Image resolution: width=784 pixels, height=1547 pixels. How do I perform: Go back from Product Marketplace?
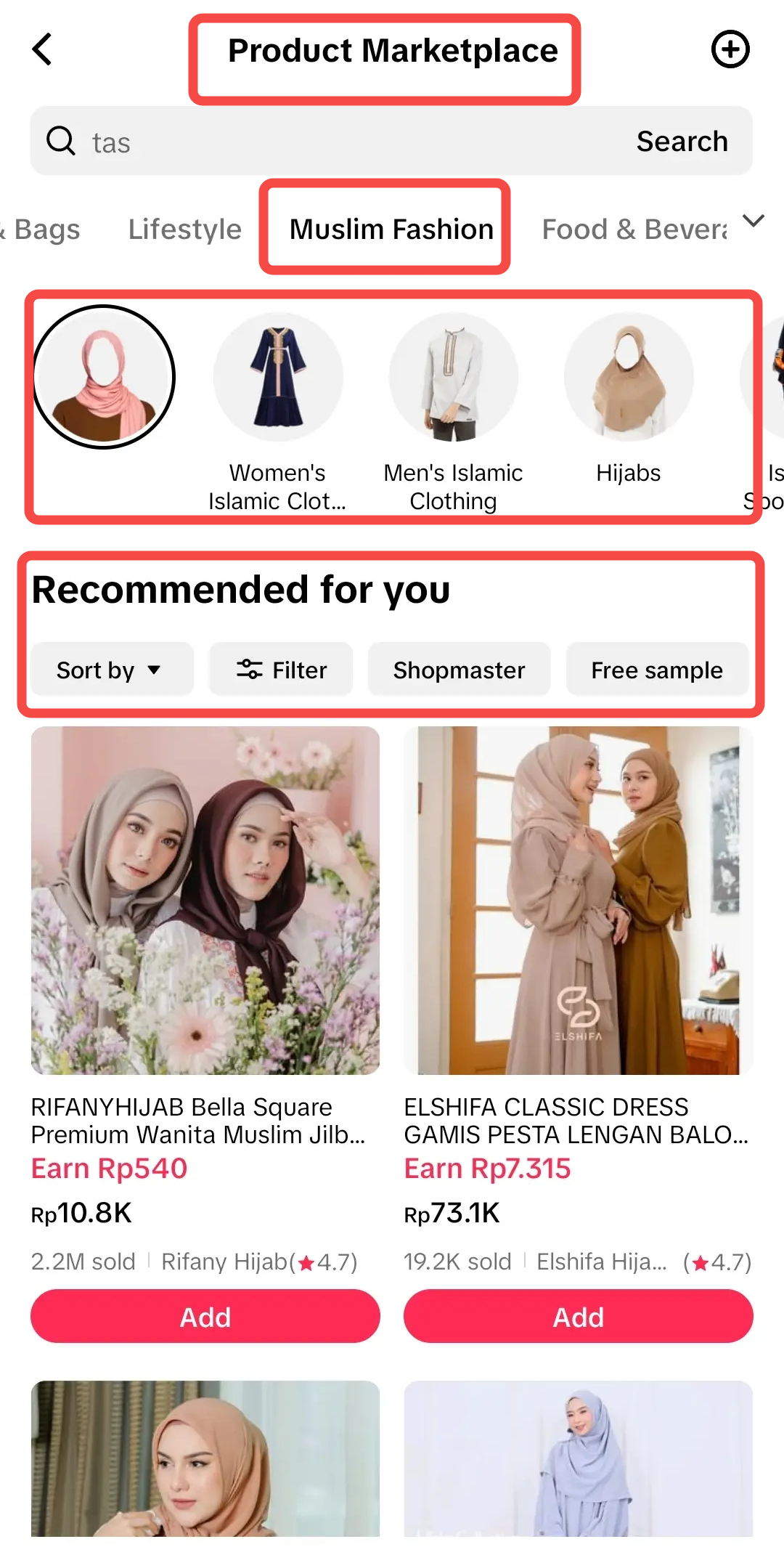point(43,49)
